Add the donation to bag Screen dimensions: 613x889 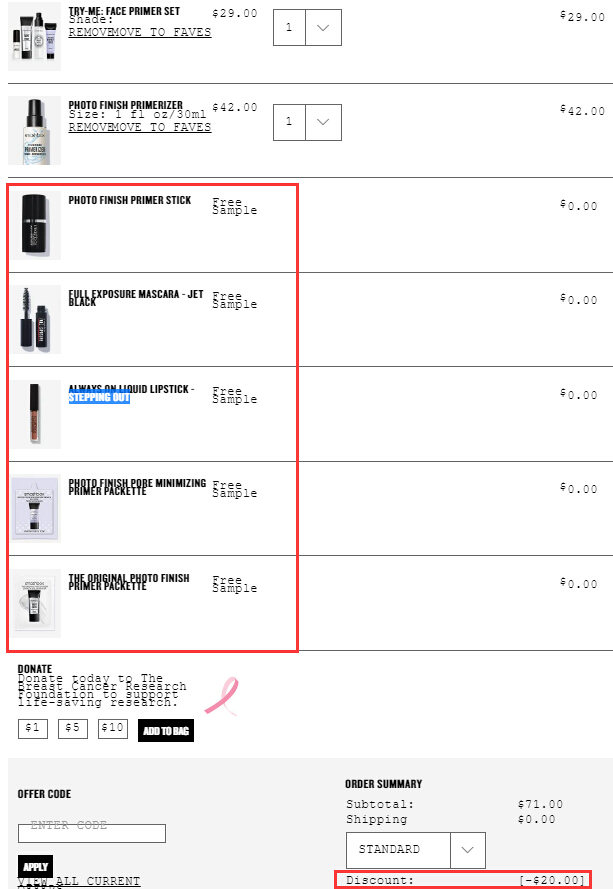pyautogui.click(x=165, y=731)
